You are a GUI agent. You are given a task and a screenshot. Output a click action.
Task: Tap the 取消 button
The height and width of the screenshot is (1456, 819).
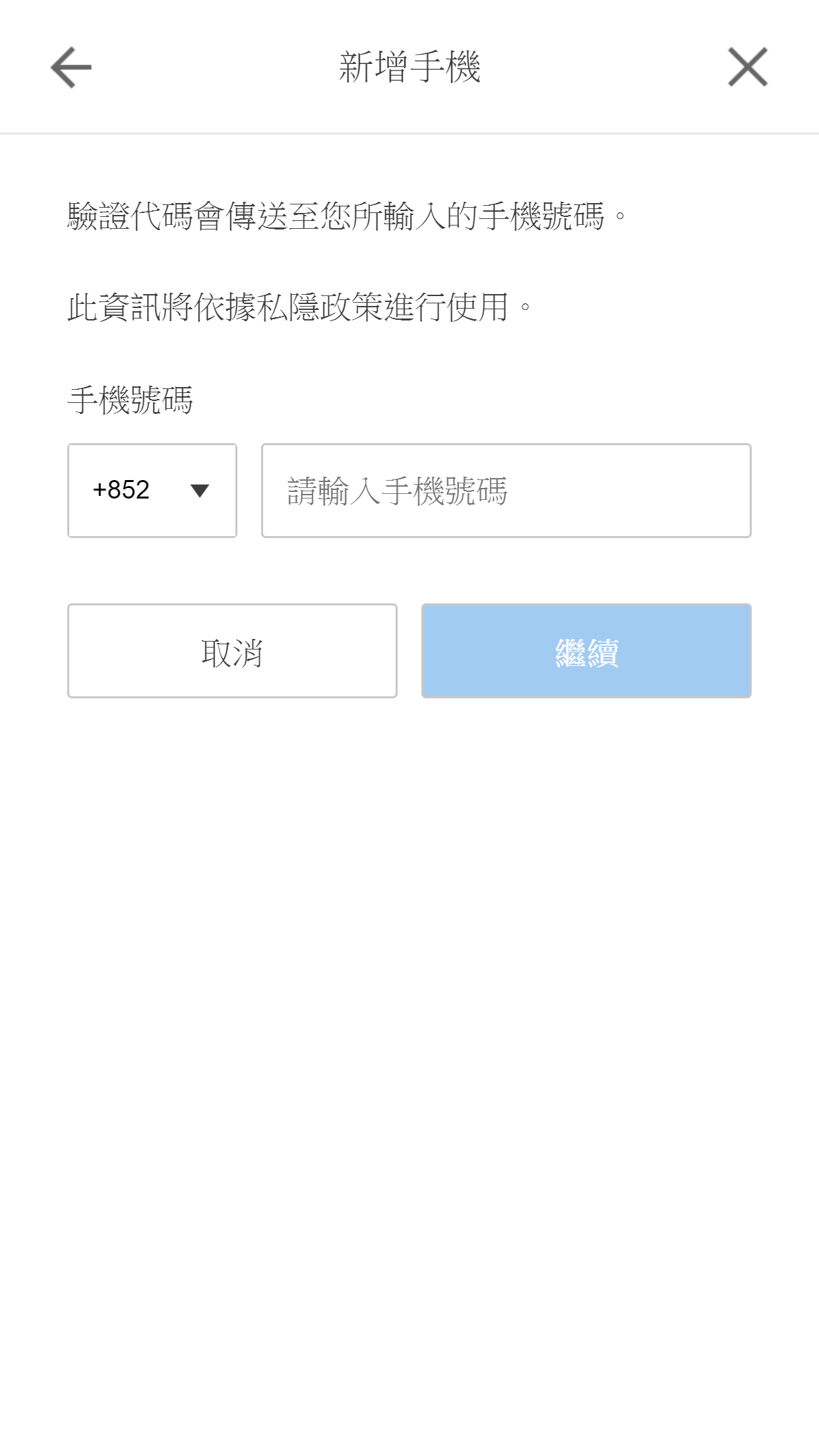coord(232,651)
